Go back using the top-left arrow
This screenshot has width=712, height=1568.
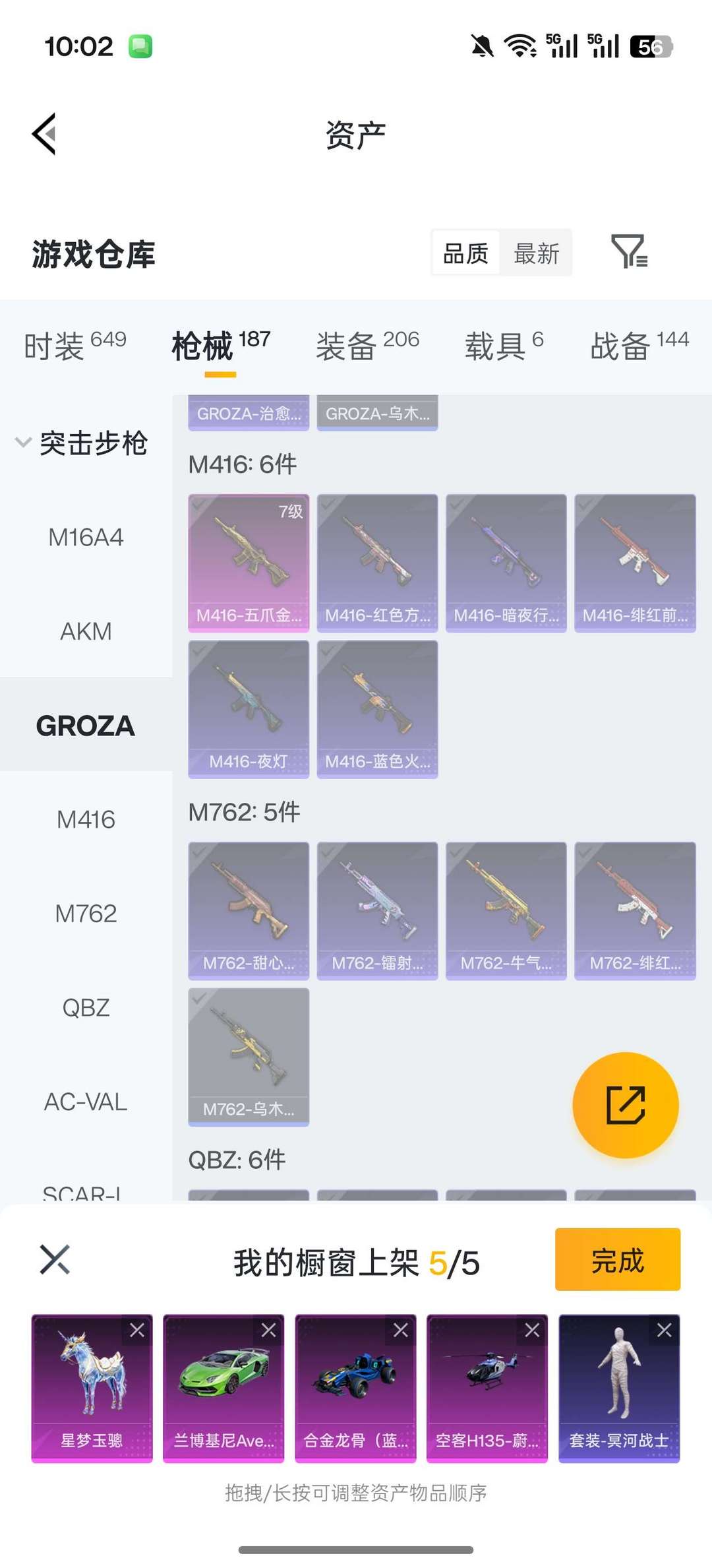click(x=44, y=134)
